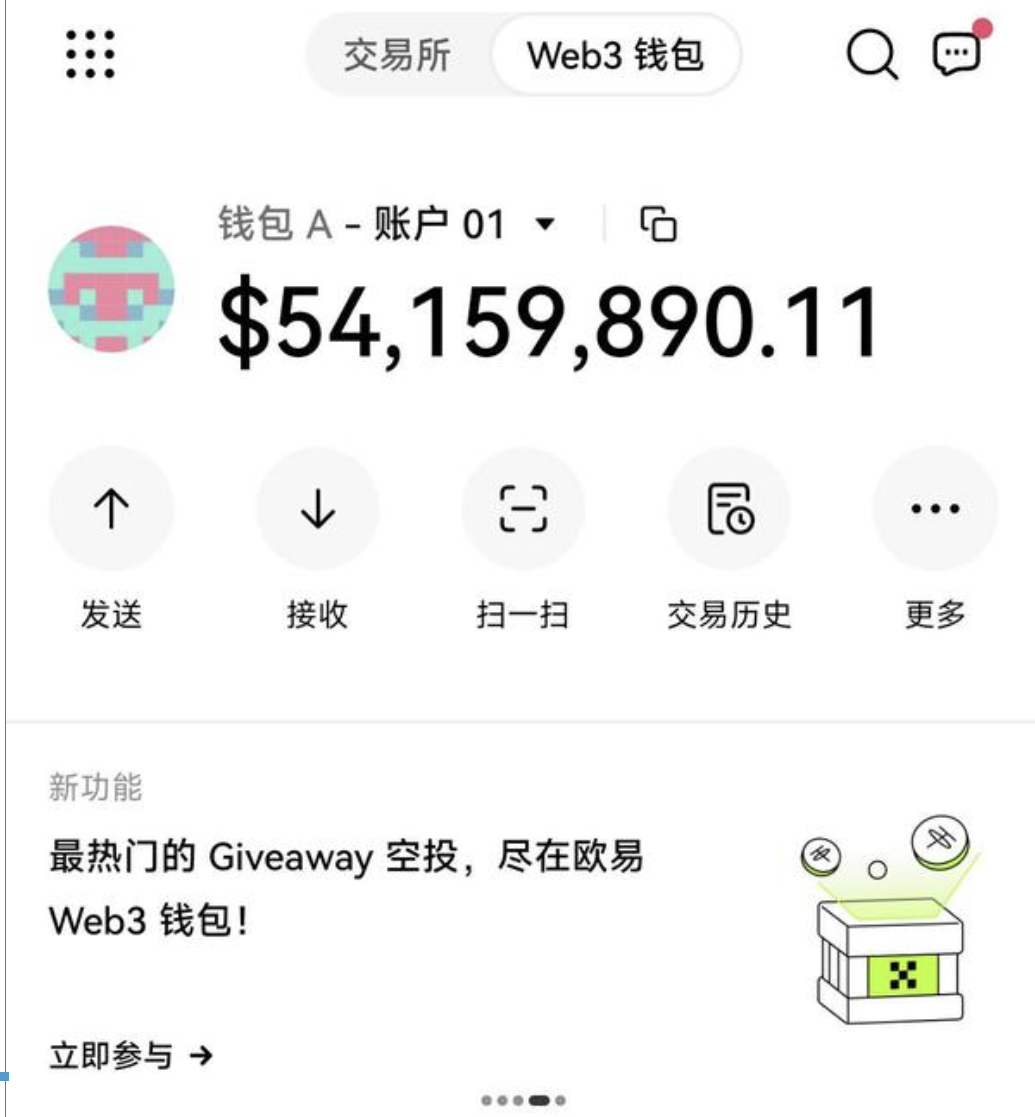
Task: Open transaction history (交易历史) icon
Action: click(729, 508)
